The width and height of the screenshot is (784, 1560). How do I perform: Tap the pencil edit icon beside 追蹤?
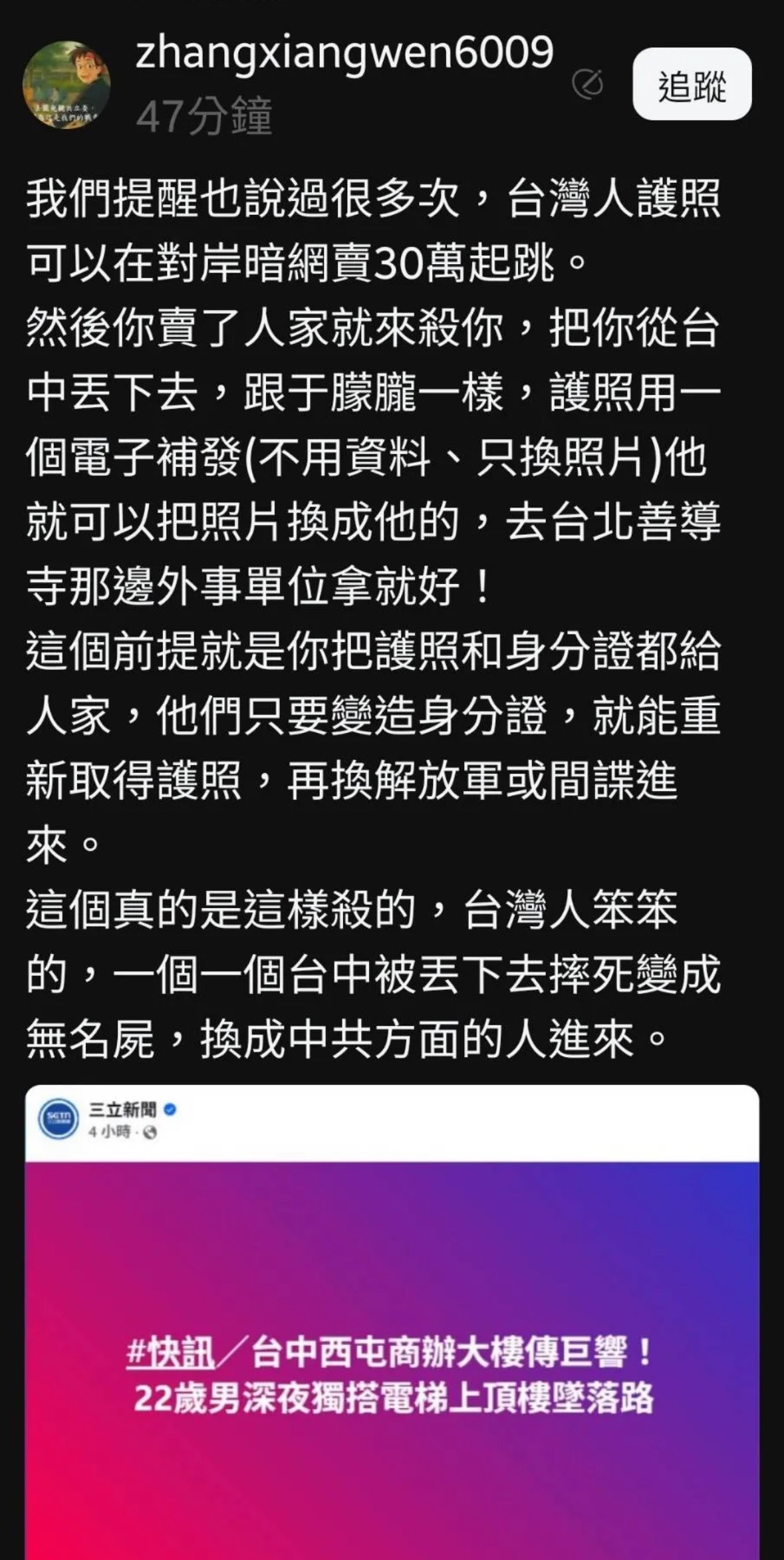pos(588,85)
